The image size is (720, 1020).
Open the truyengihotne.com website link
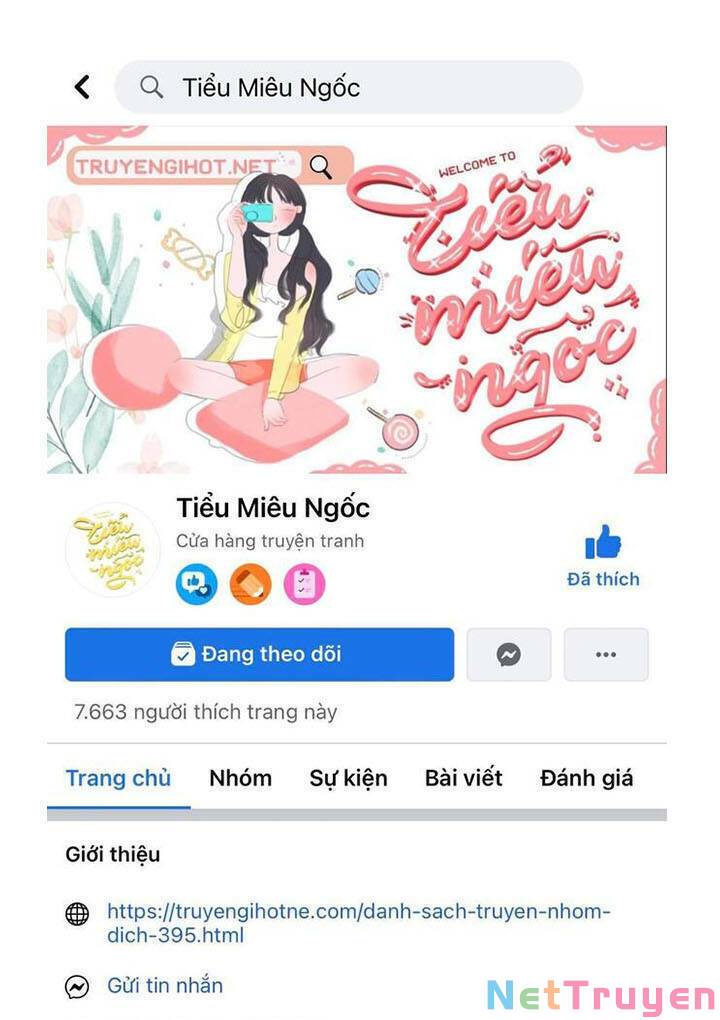click(x=358, y=923)
